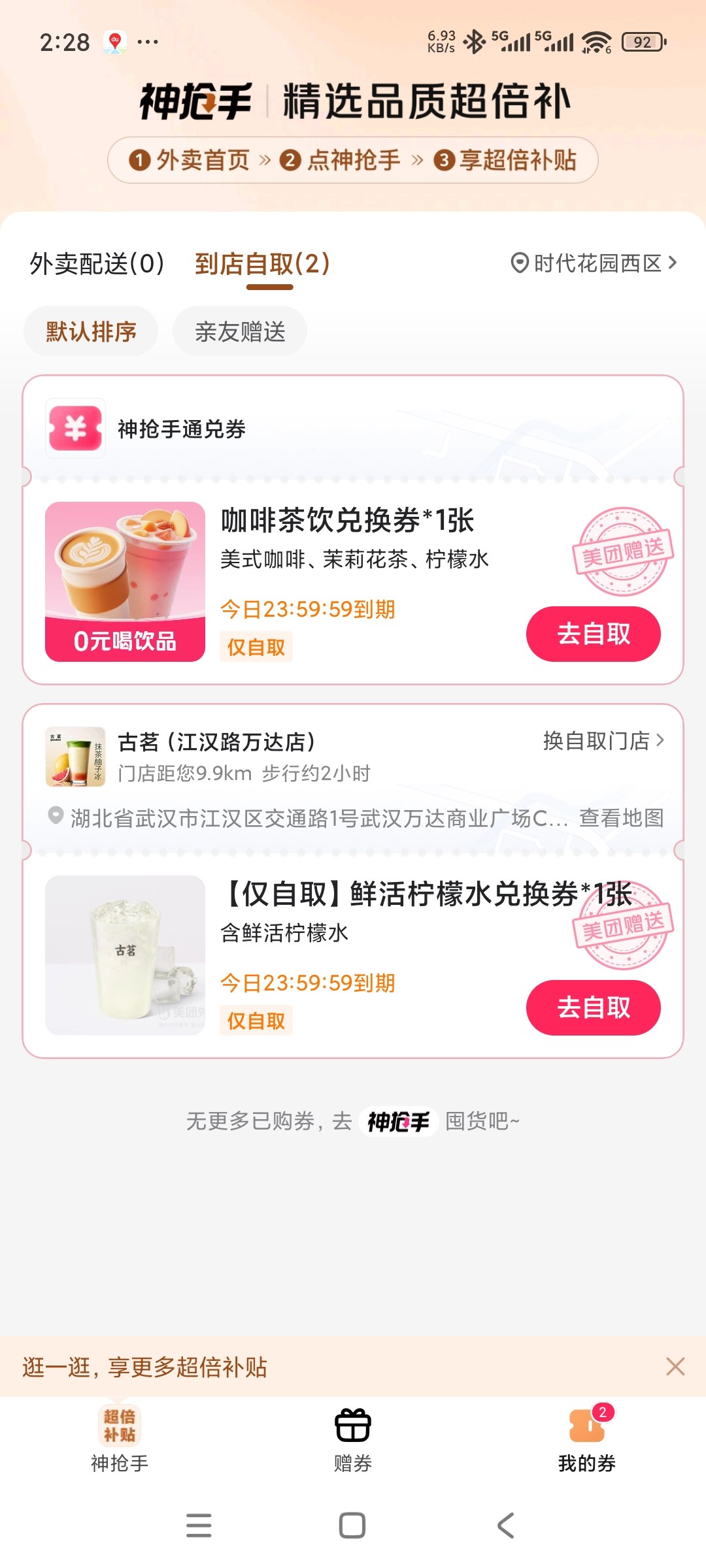Change location 时代花园西区
The width and height of the screenshot is (706, 1568).
pyautogui.click(x=594, y=263)
